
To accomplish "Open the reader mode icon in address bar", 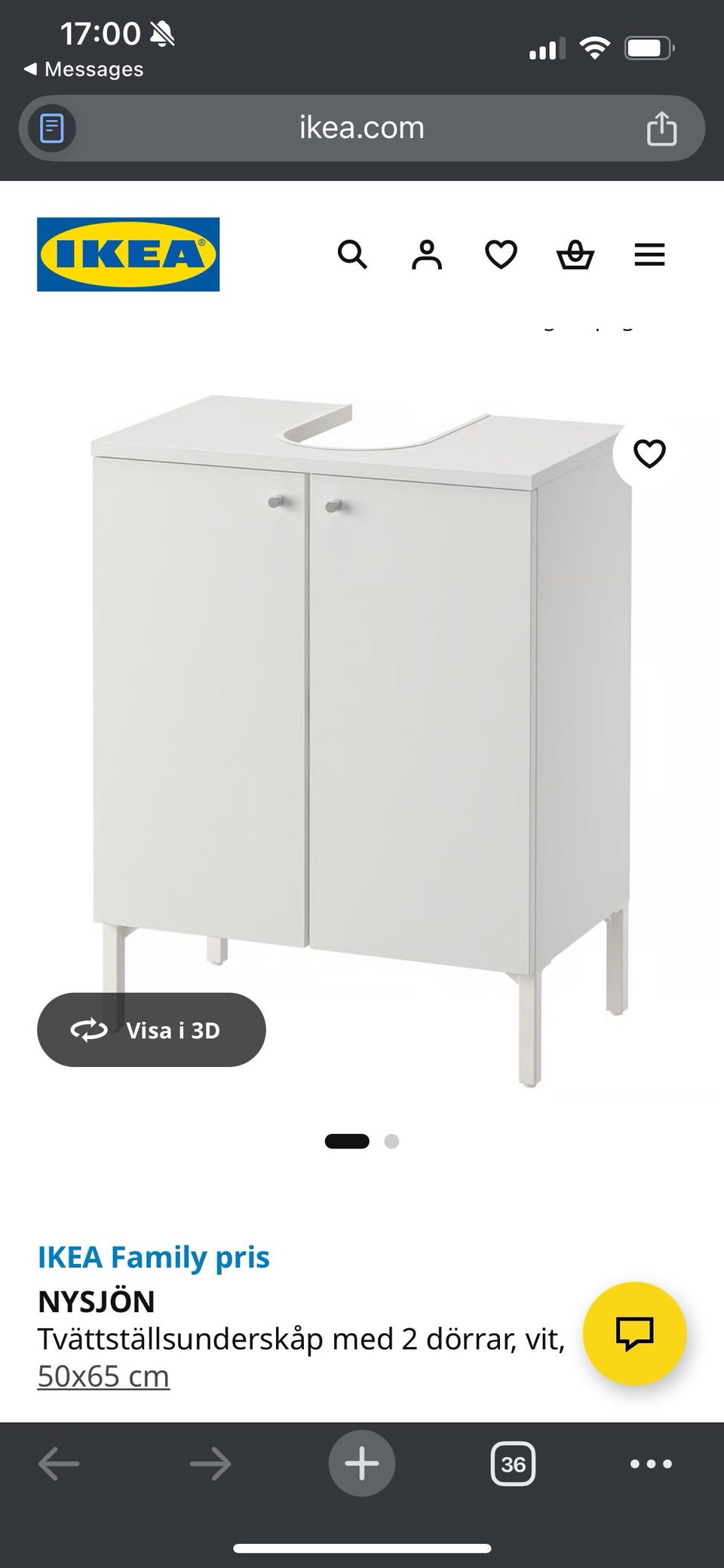I will tap(51, 128).
